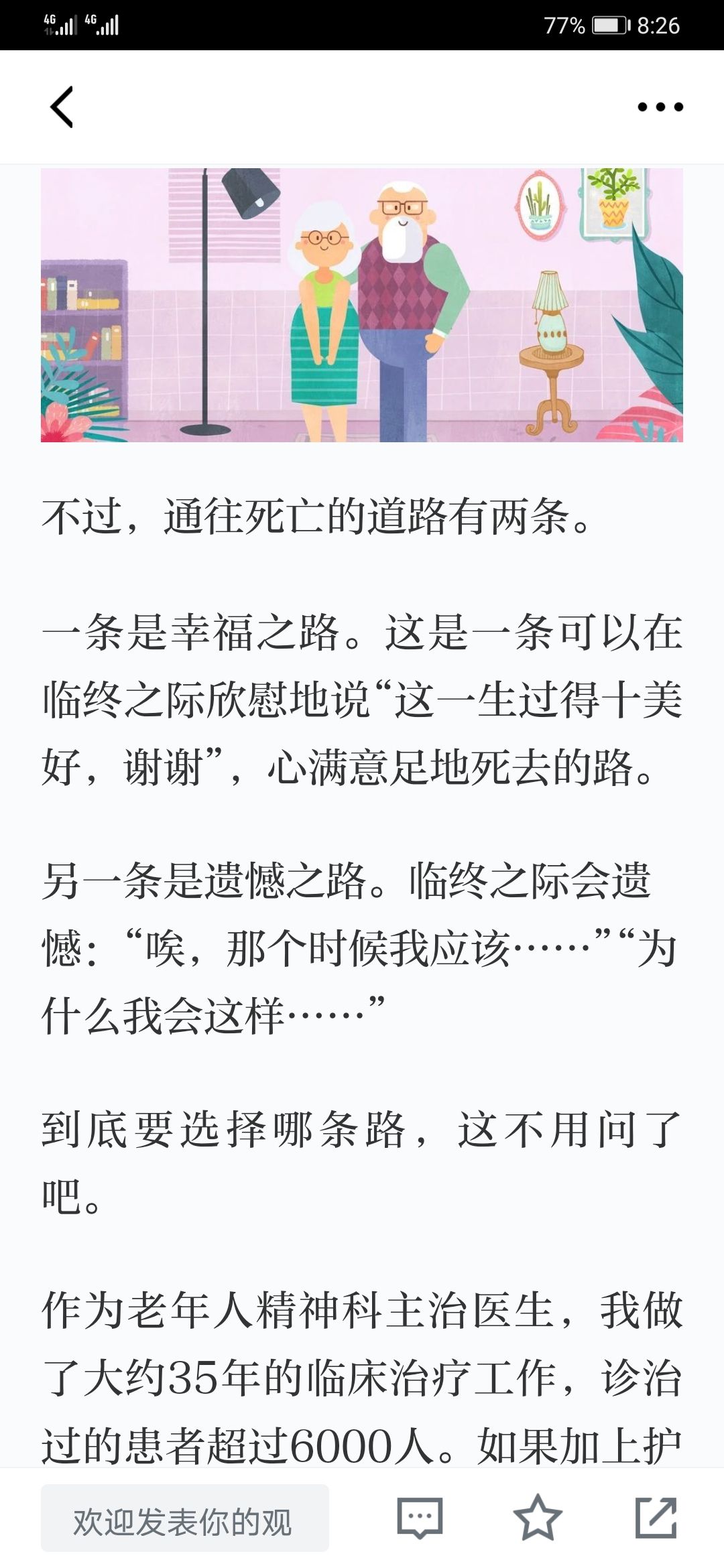724x1568 pixels.
Task: Open the comments speech-bubble icon
Action: tap(420, 1518)
